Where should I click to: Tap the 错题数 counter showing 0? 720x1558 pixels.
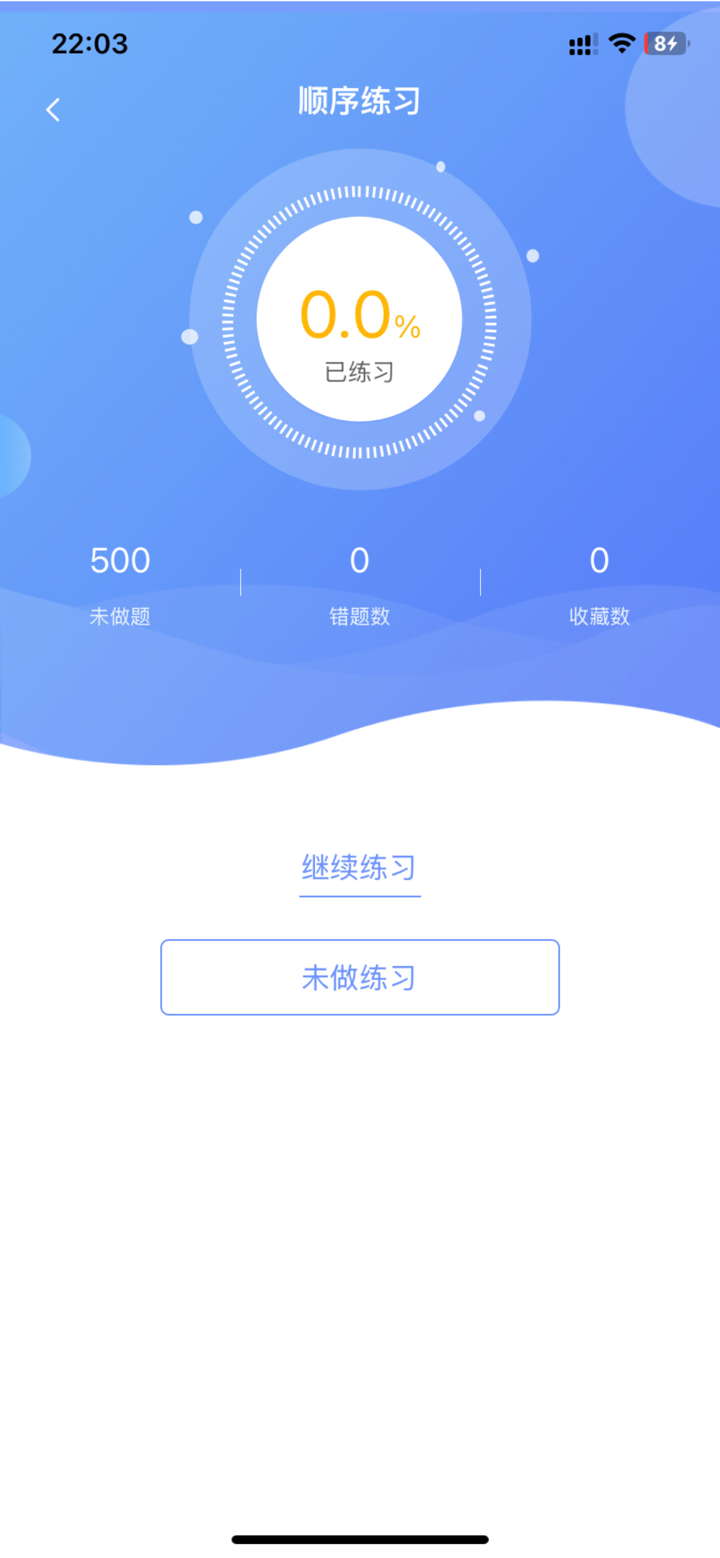(359, 561)
